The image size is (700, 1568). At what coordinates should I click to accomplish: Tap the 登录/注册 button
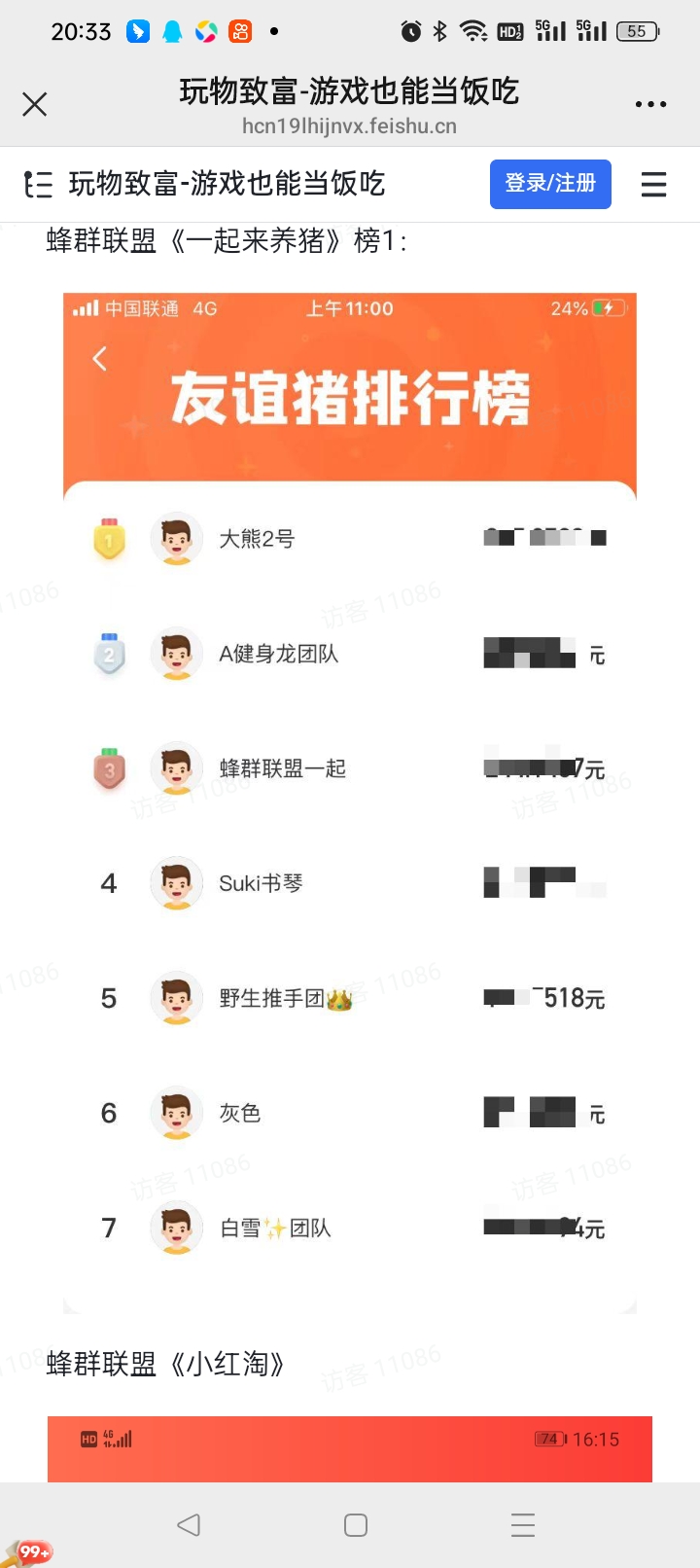(x=550, y=184)
